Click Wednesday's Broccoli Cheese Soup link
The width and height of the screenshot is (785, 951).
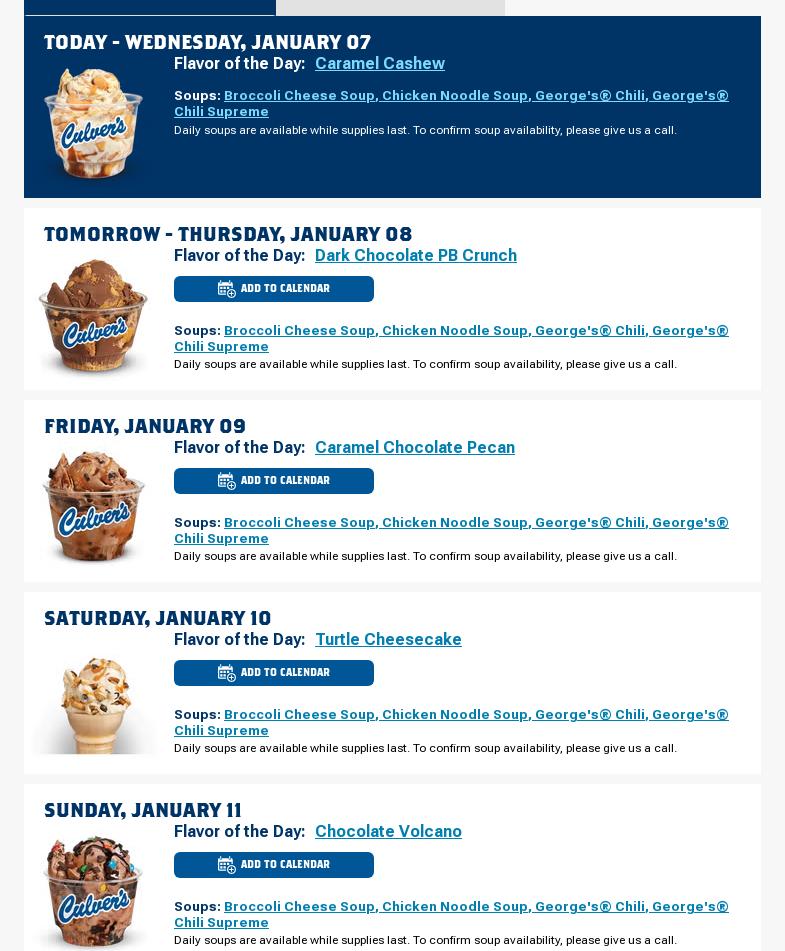(x=300, y=95)
